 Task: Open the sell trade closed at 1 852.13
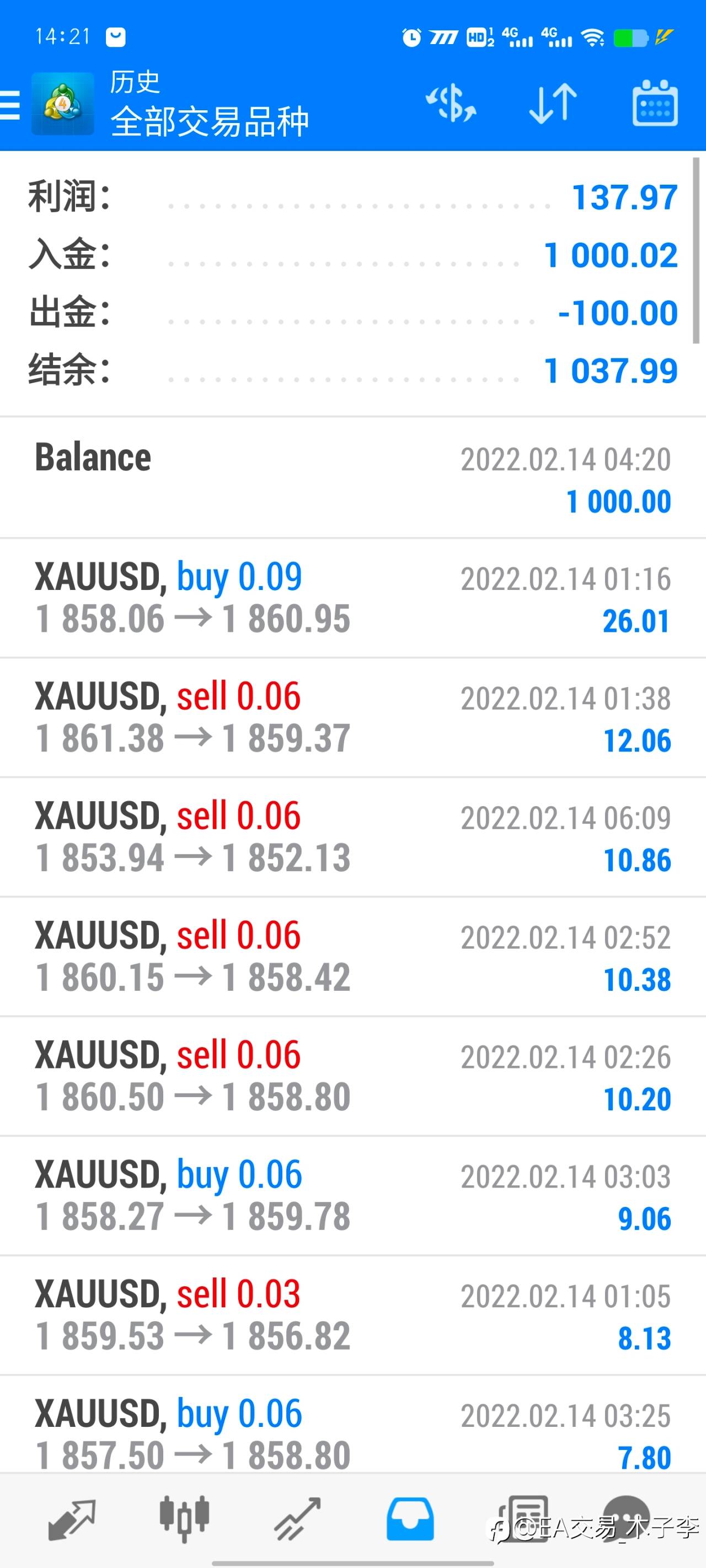pyautogui.click(x=352, y=837)
